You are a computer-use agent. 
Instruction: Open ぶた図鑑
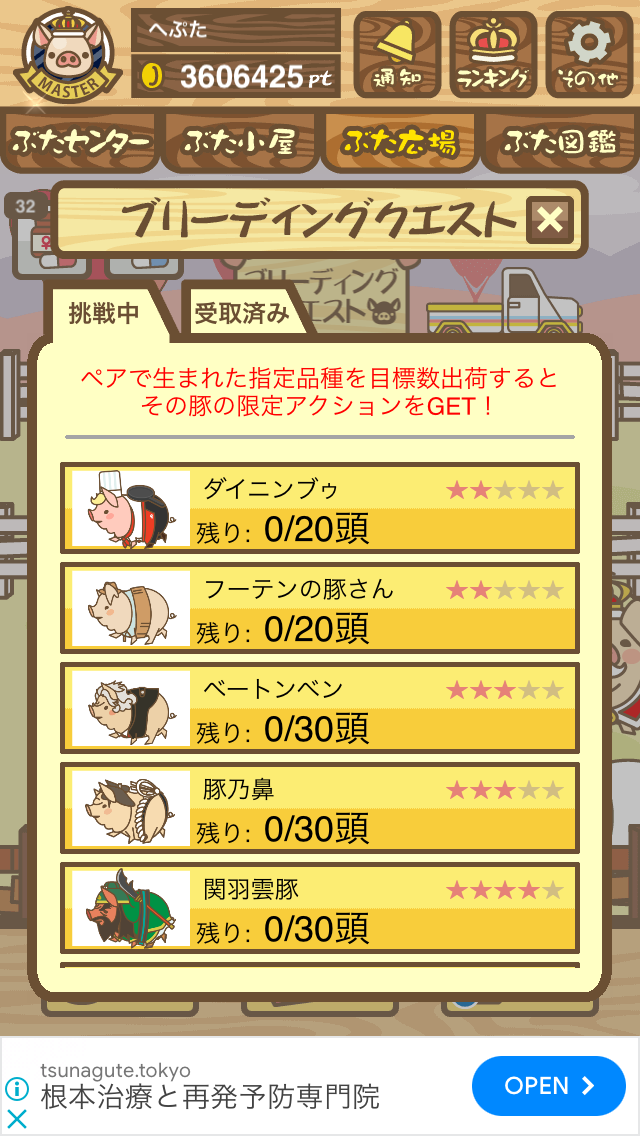click(560, 142)
